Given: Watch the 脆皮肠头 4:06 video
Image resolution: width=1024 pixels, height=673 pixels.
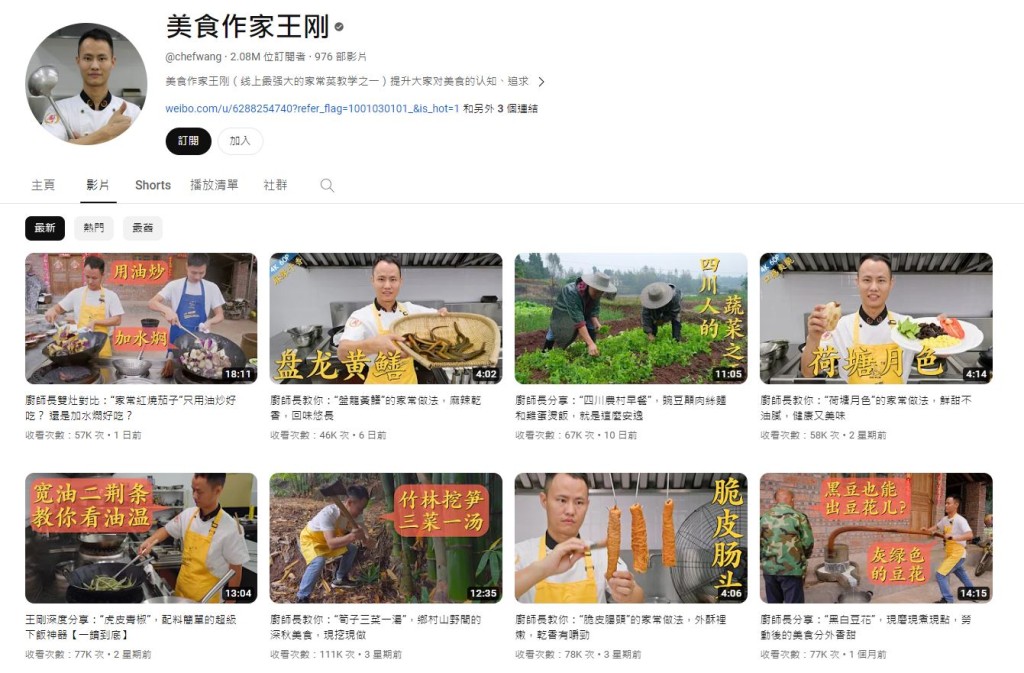Looking at the screenshot, I should (631, 538).
